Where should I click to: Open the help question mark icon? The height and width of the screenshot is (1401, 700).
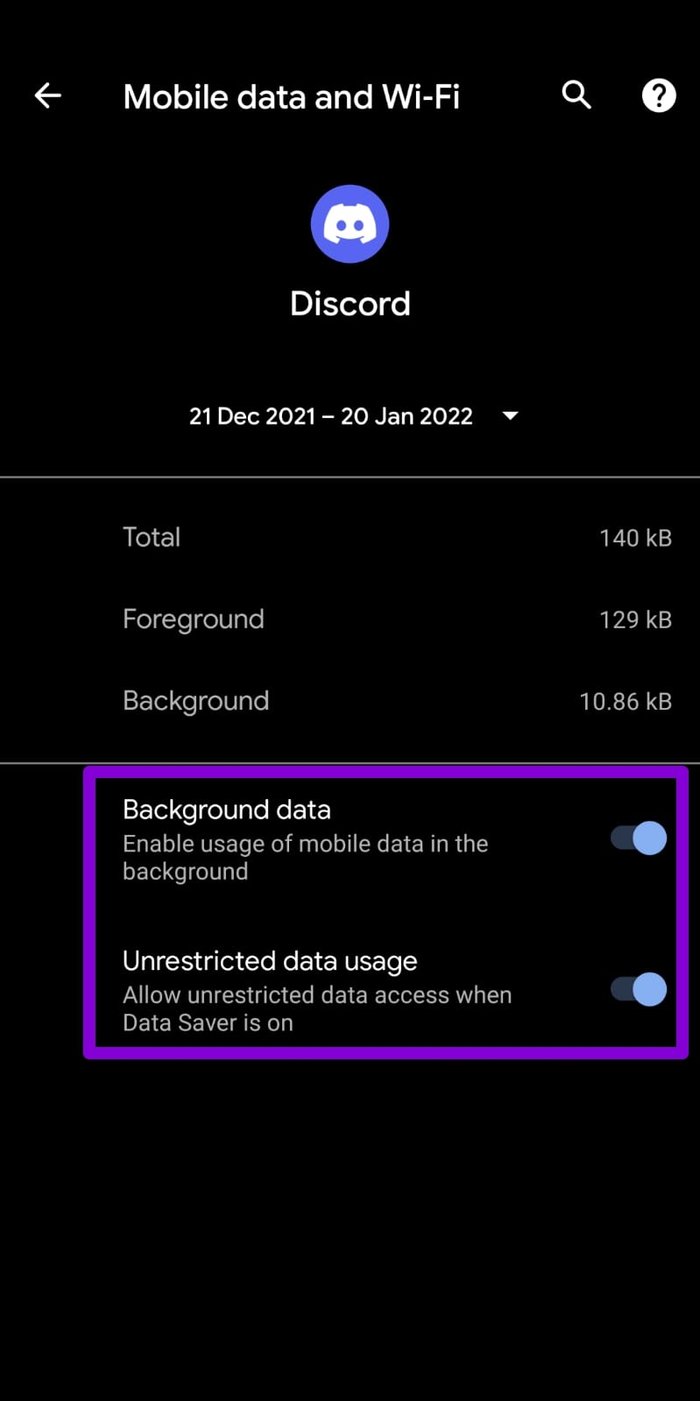click(x=658, y=96)
